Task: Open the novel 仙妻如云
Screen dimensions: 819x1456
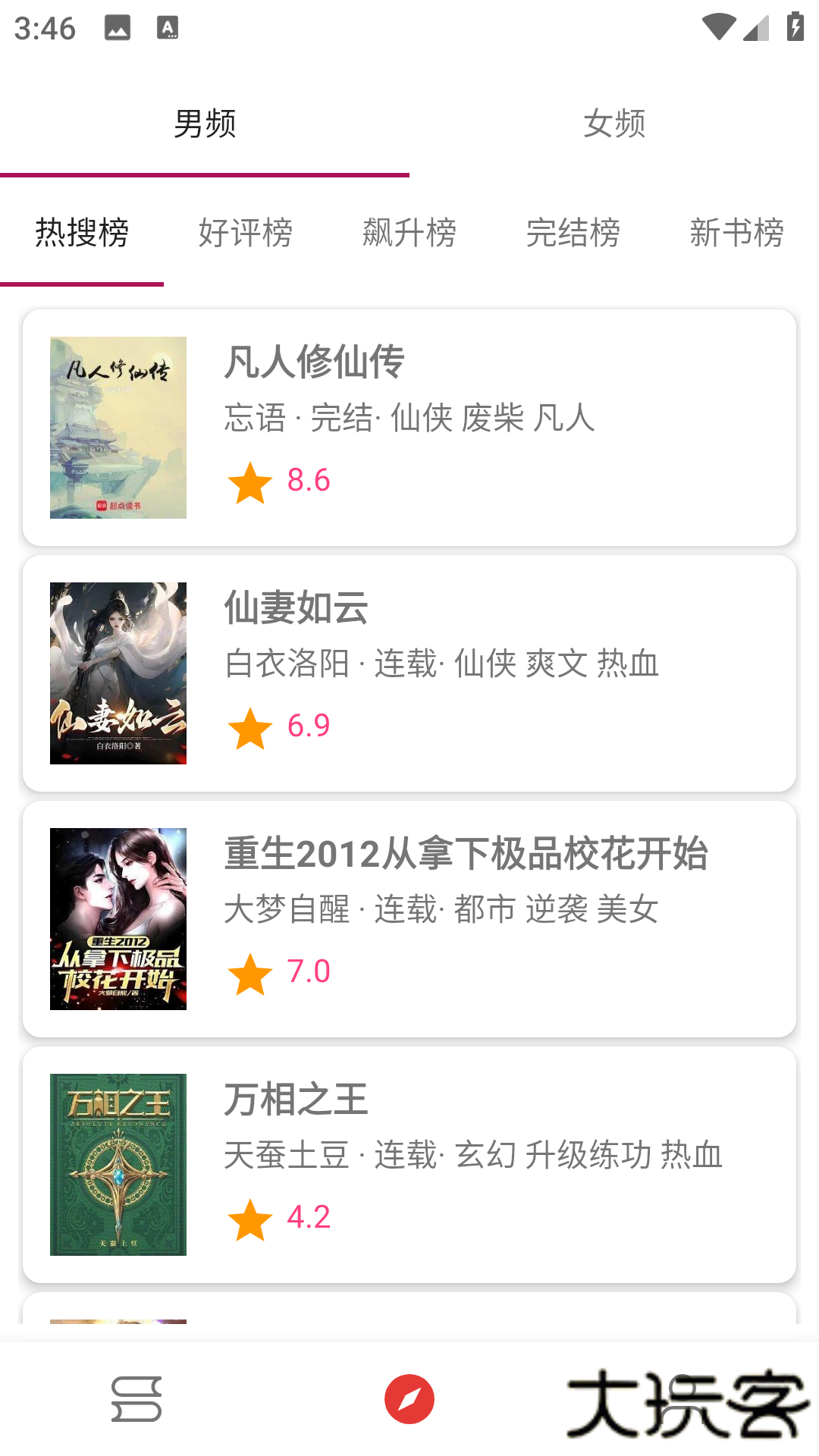Action: 296,609
